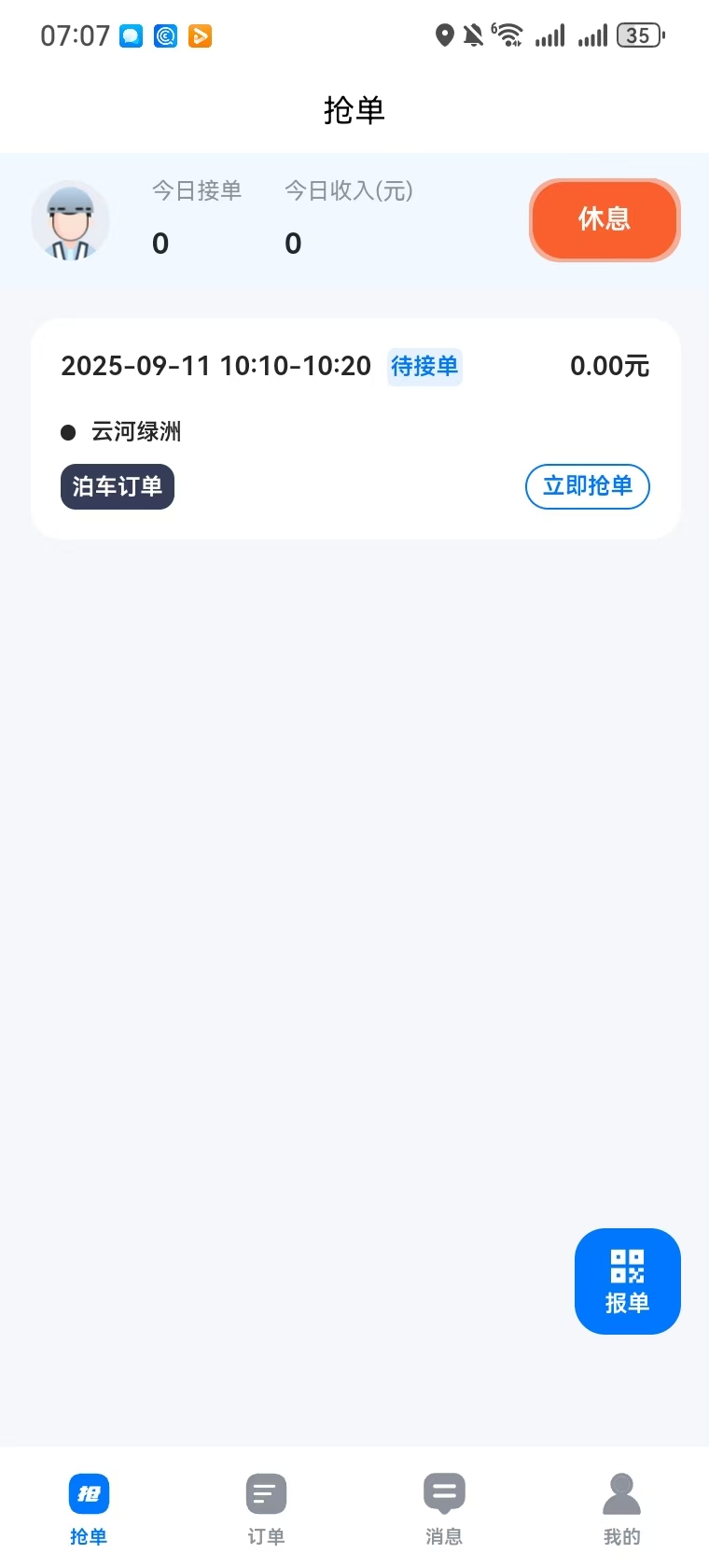
Task: Tap 立即抢单 to grab the order
Action: pyautogui.click(x=587, y=486)
